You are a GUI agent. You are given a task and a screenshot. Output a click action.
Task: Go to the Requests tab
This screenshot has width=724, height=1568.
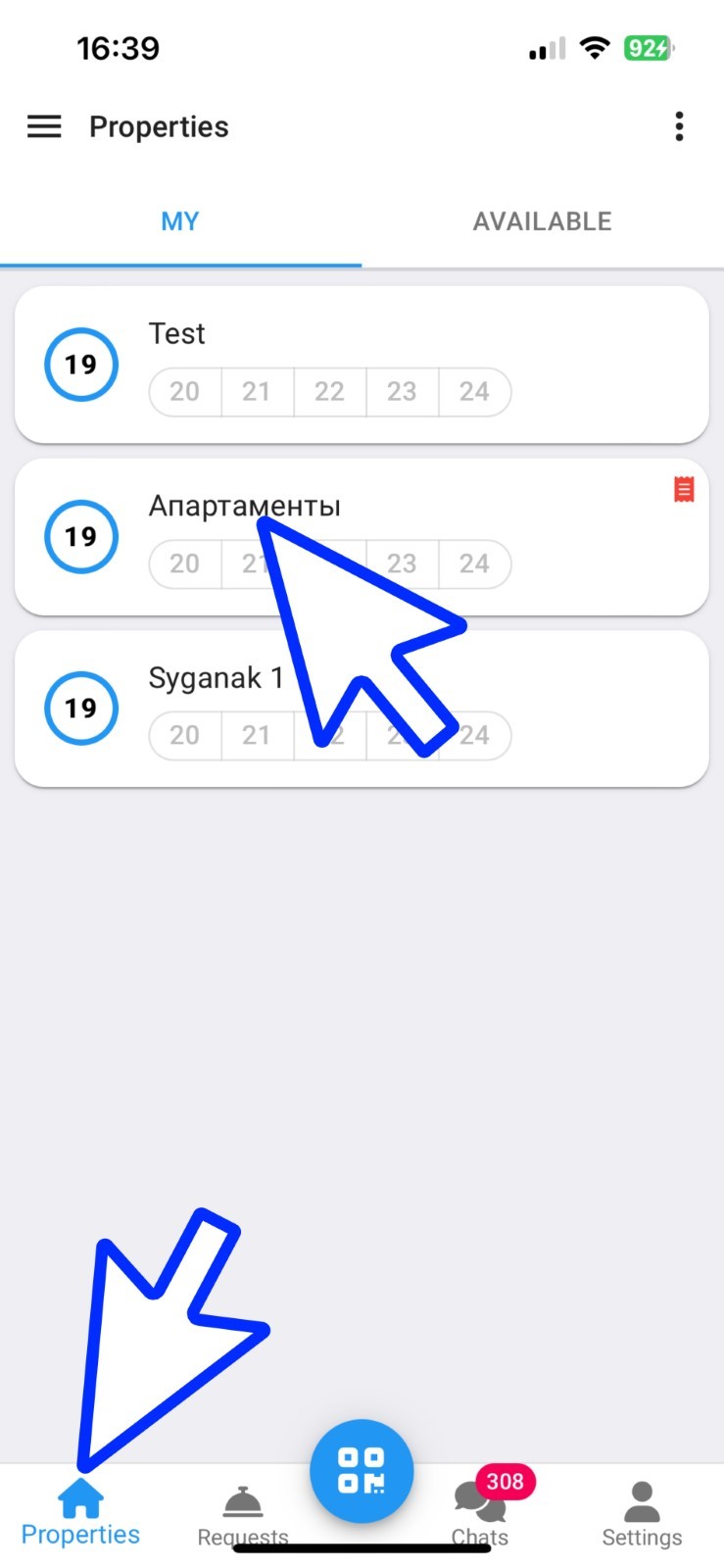coord(243,1516)
